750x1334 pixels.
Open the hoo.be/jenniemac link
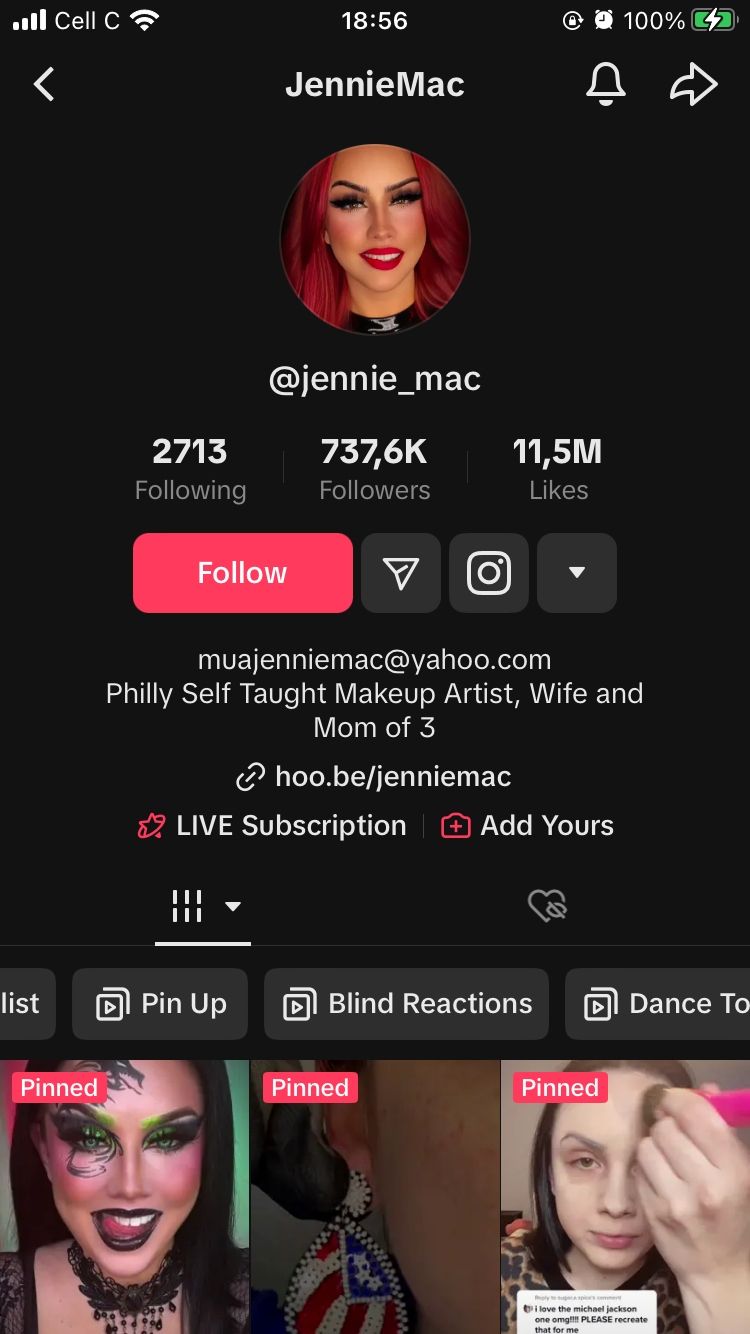coord(375,776)
